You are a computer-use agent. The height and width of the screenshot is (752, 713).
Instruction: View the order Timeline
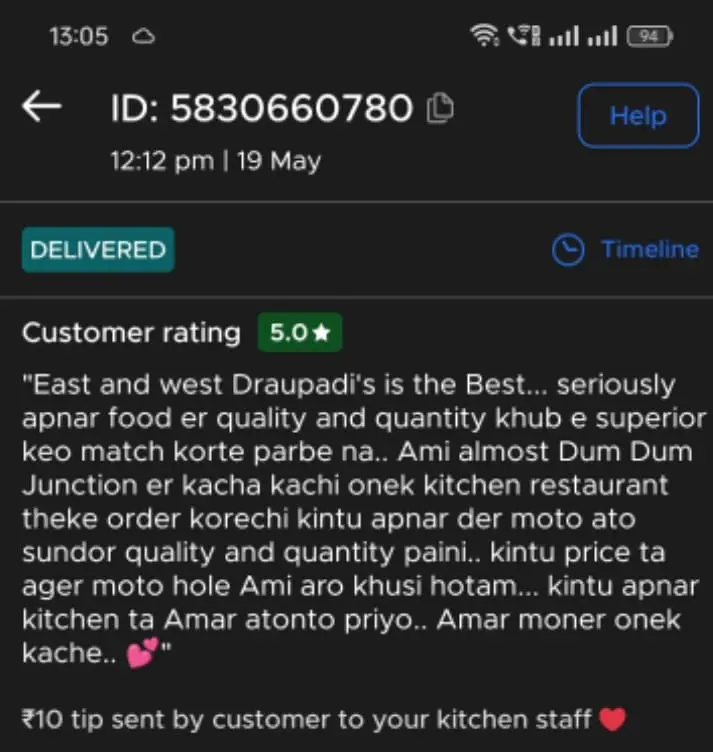pyautogui.click(x=626, y=250)
